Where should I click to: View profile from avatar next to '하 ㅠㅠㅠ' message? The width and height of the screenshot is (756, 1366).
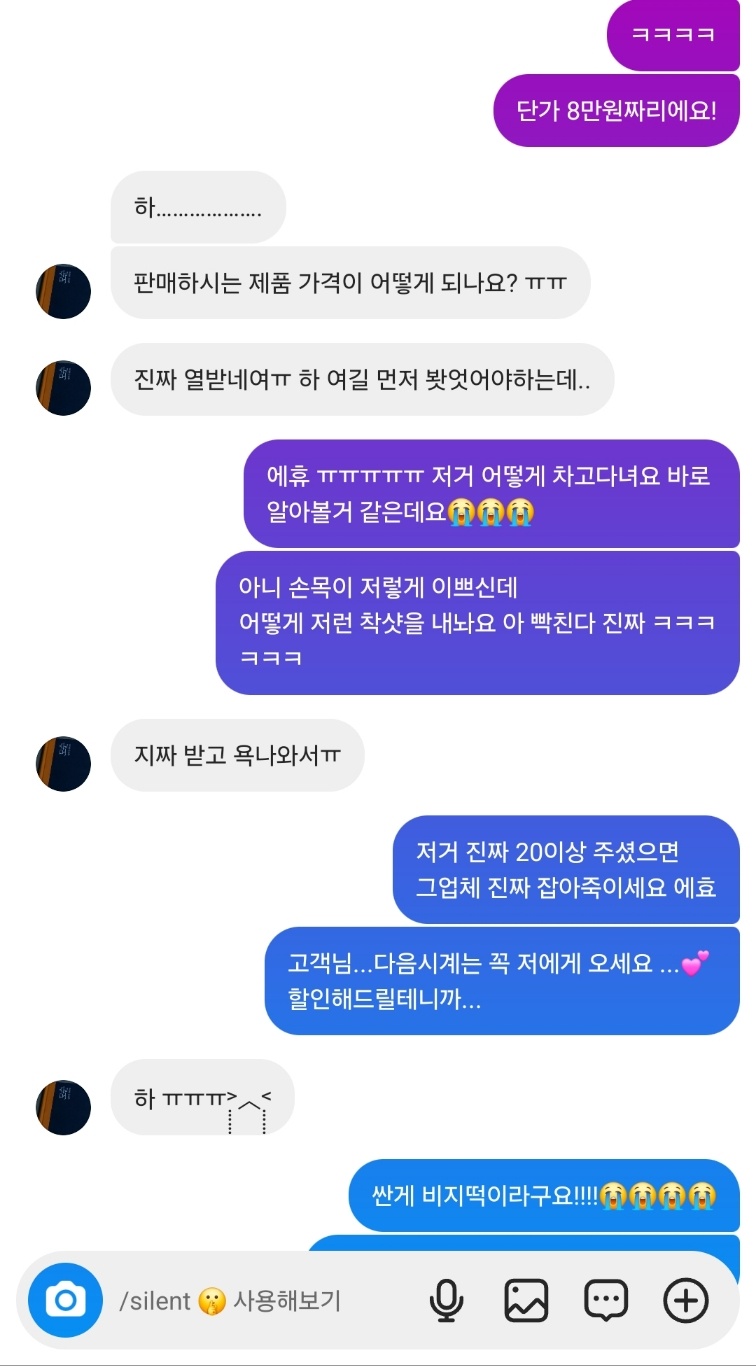[63, 1107]
